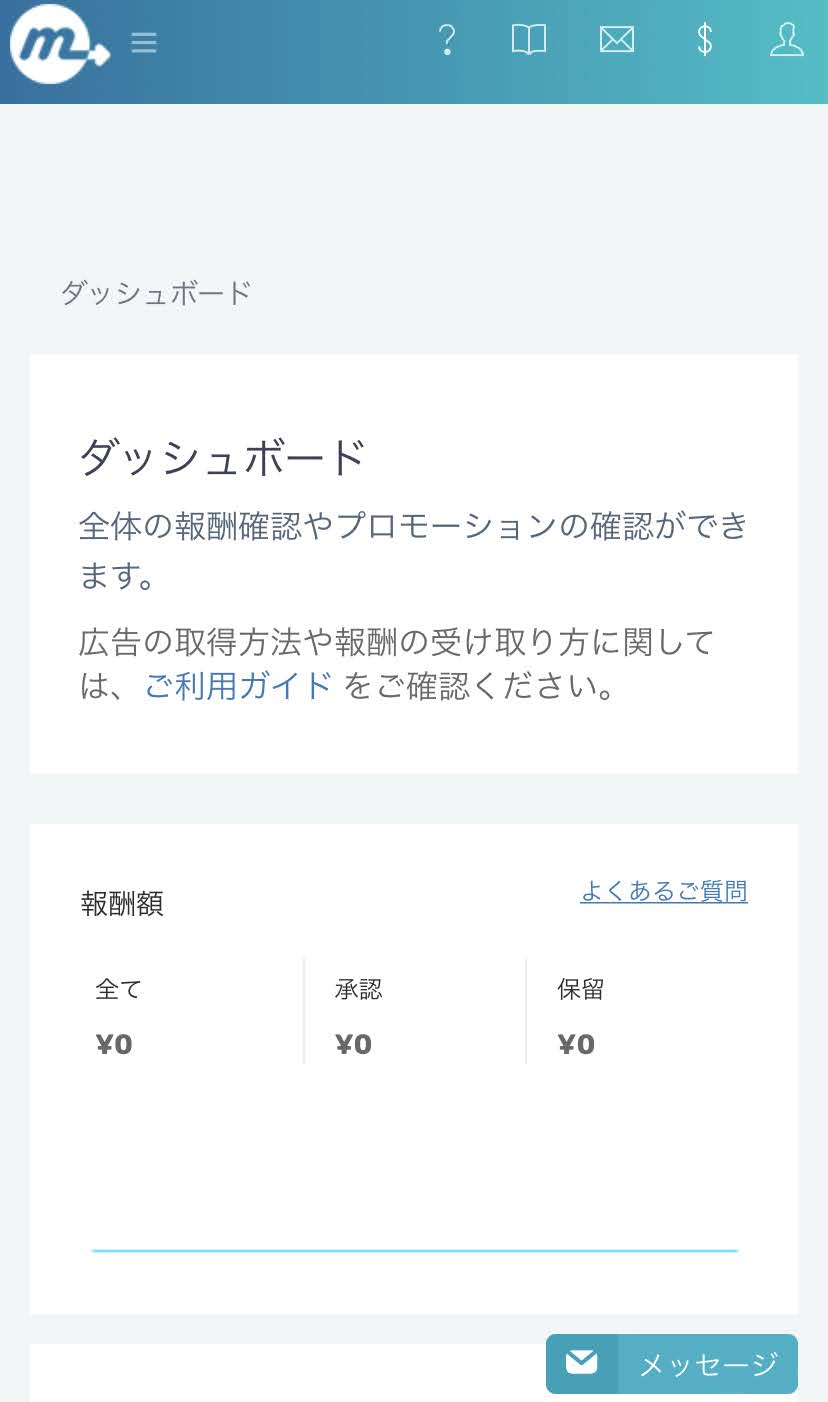Open the mail envelope icon
This screenshot has height=1402, width=828.
pyautogui.click(x=617, y=41)
